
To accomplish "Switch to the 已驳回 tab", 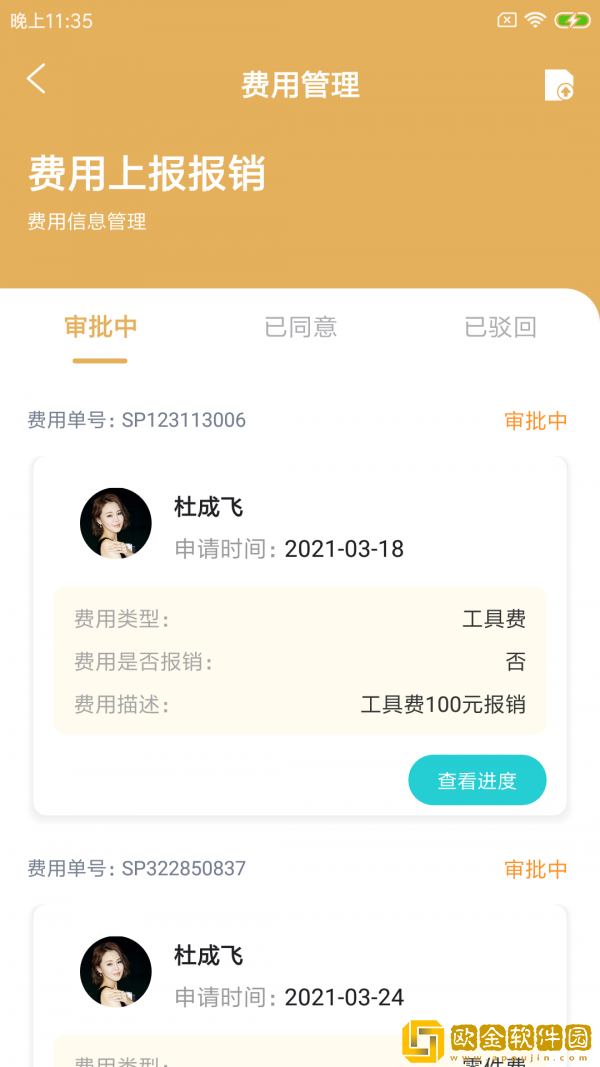I will tap(500, 327).
